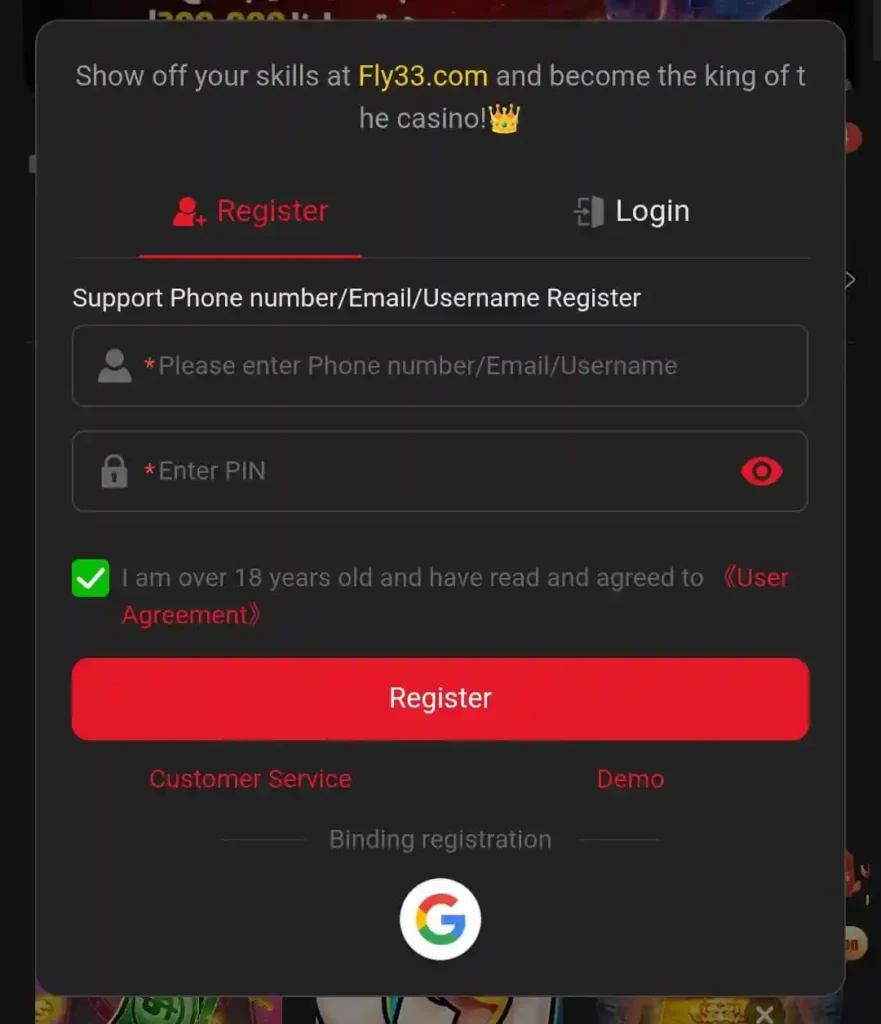
Task: Open the Demo link
Action: (630, 779)
